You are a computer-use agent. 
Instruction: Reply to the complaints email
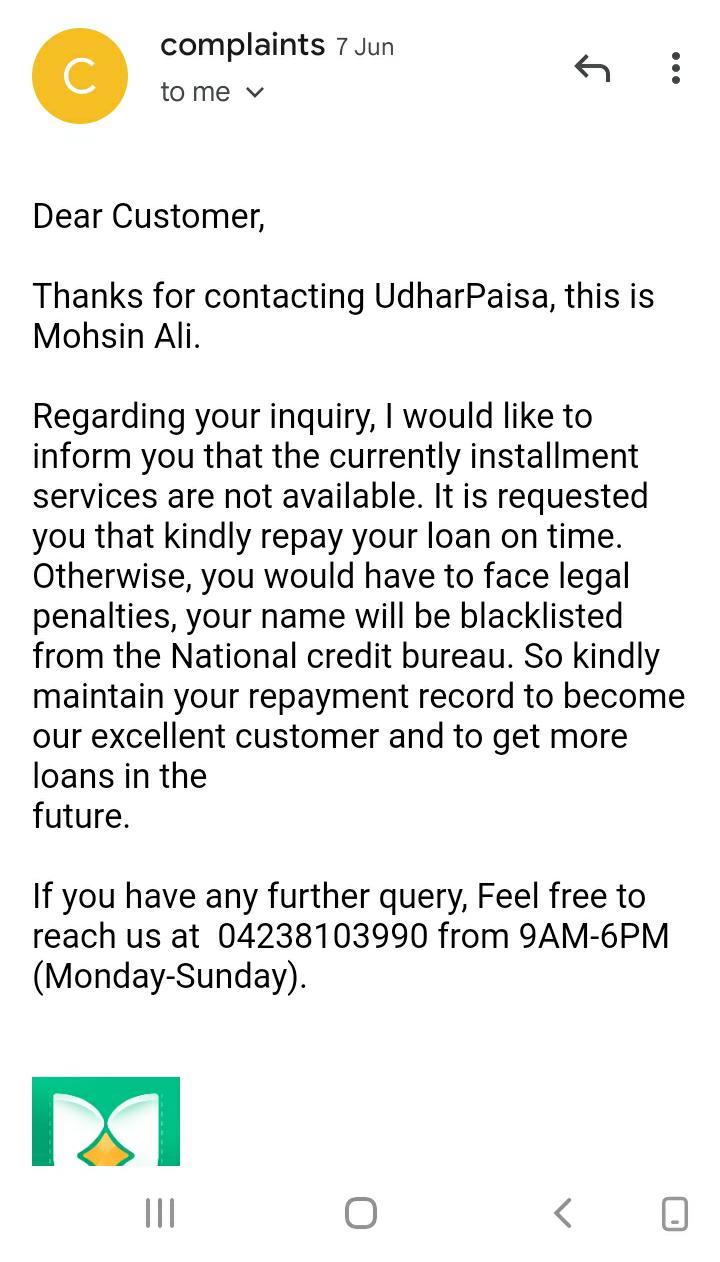(x=592, y=69)
